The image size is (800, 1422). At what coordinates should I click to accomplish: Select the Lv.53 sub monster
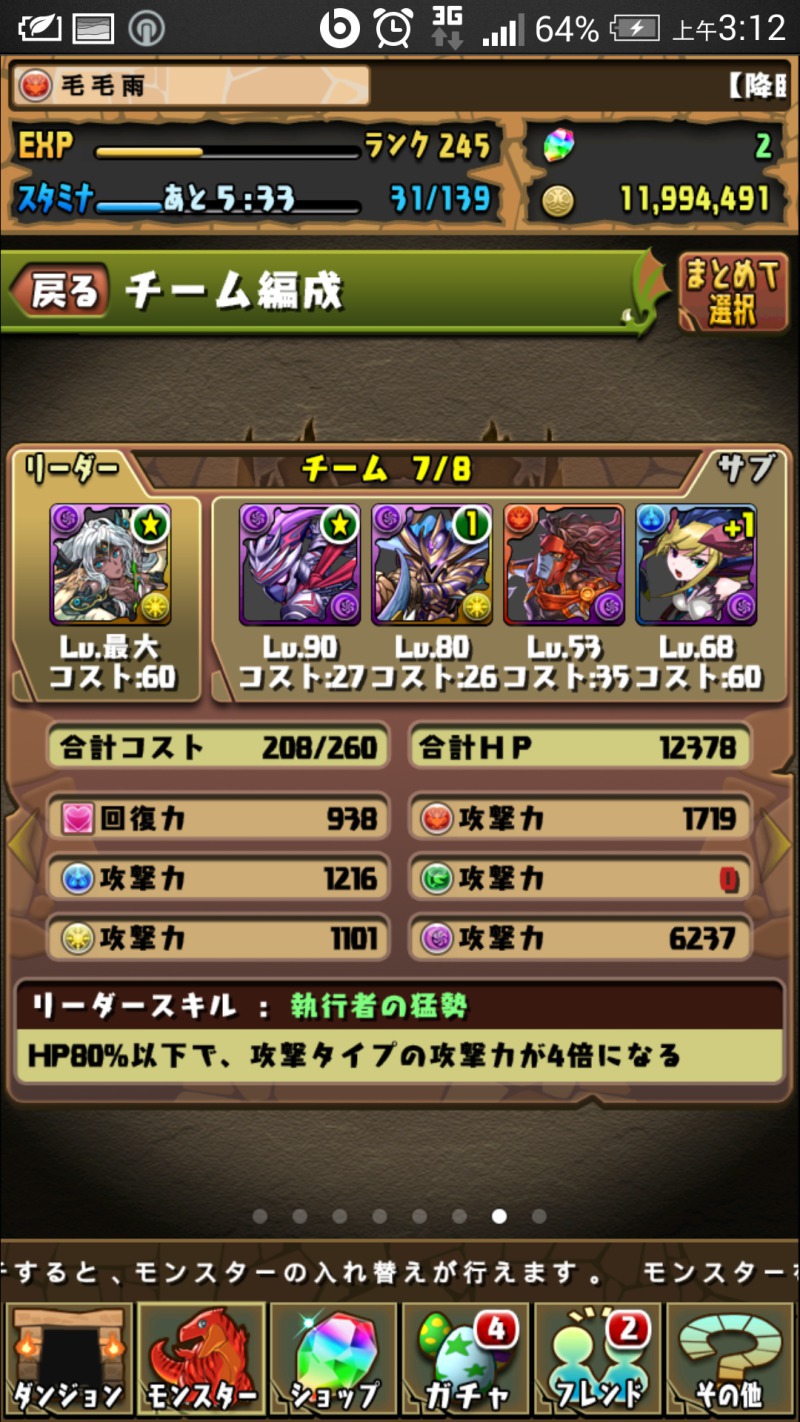pos(564,565)
